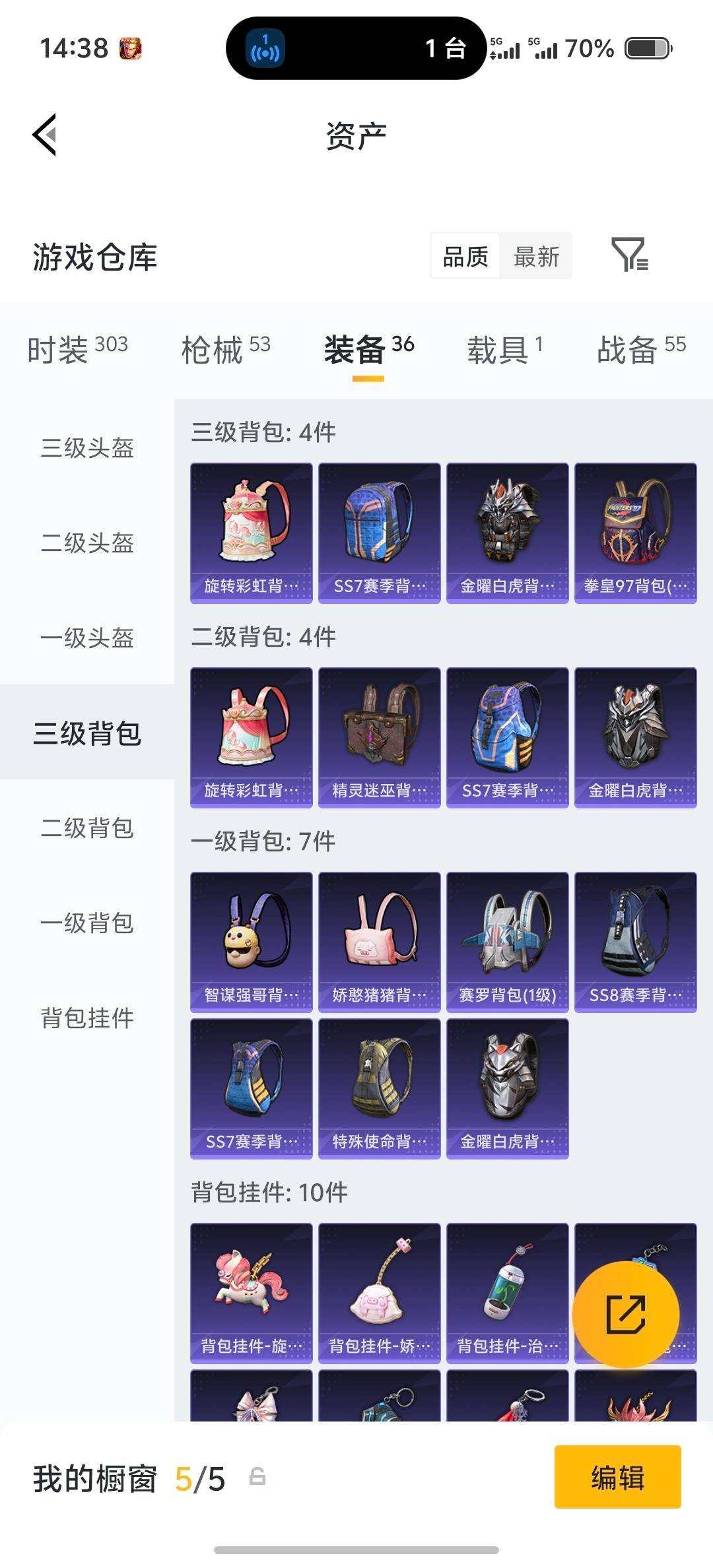Image resolution: width=713 pixels, height=1568 pixels.
Task: Tap the 5G signal indicator in status bar
Action: (x=505, y=48)
